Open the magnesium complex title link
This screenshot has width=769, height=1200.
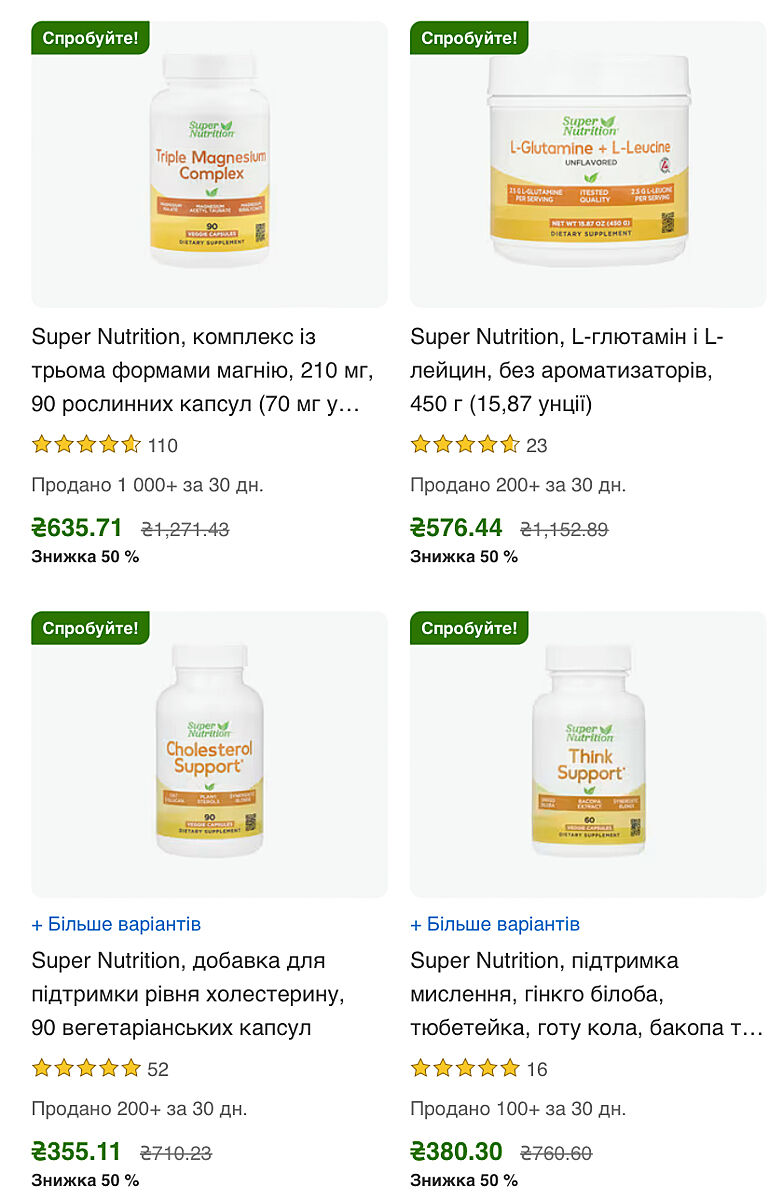(202, 370)
